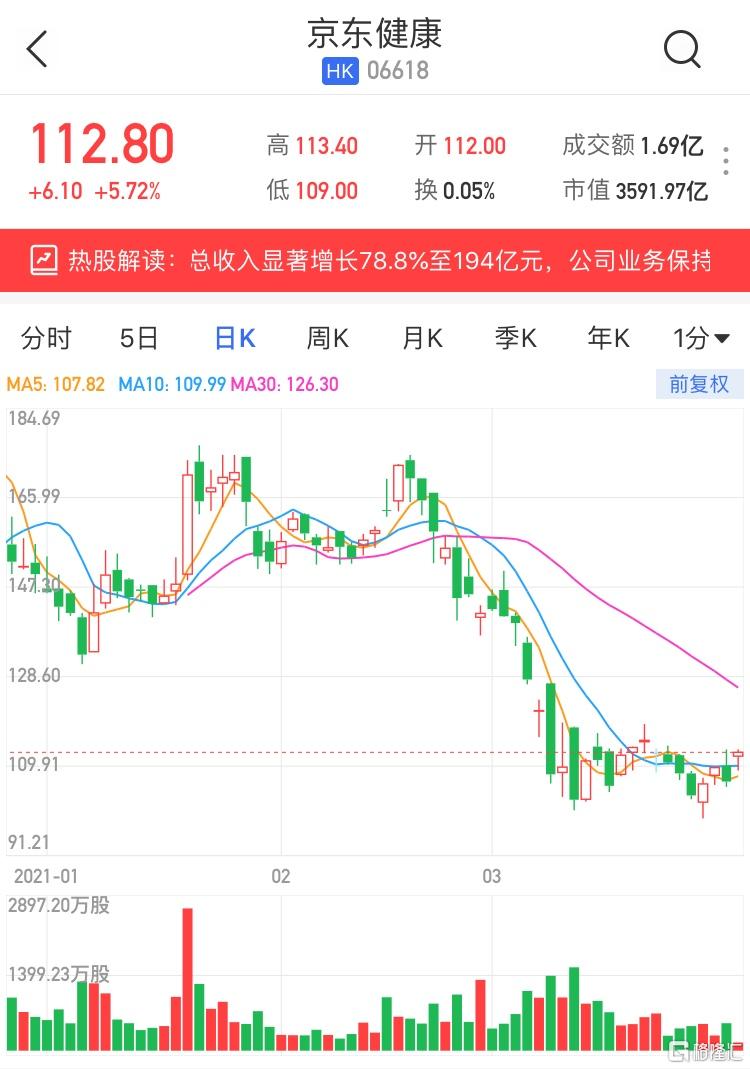Go back using the arrow icon
Image resolution: width=750 pixels, height=1069 pixels.
click(x=38, y=48)
